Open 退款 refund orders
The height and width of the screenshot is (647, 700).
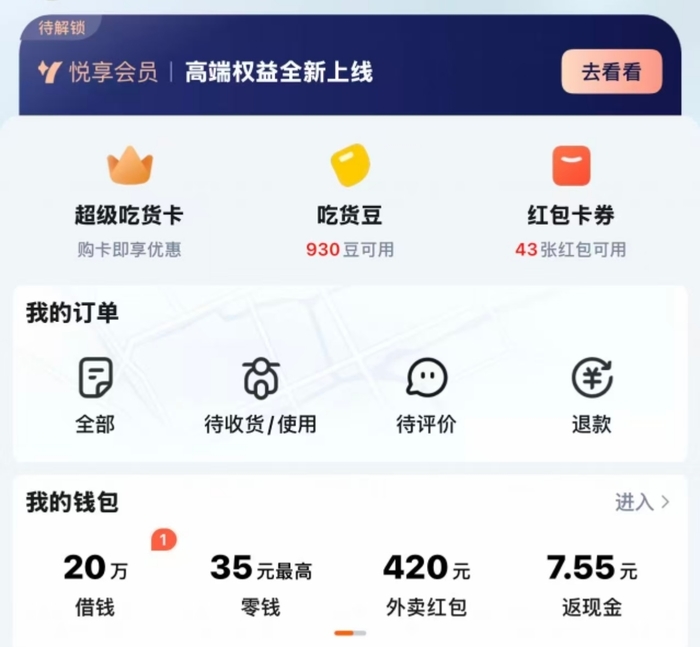[x=591, y=395]
